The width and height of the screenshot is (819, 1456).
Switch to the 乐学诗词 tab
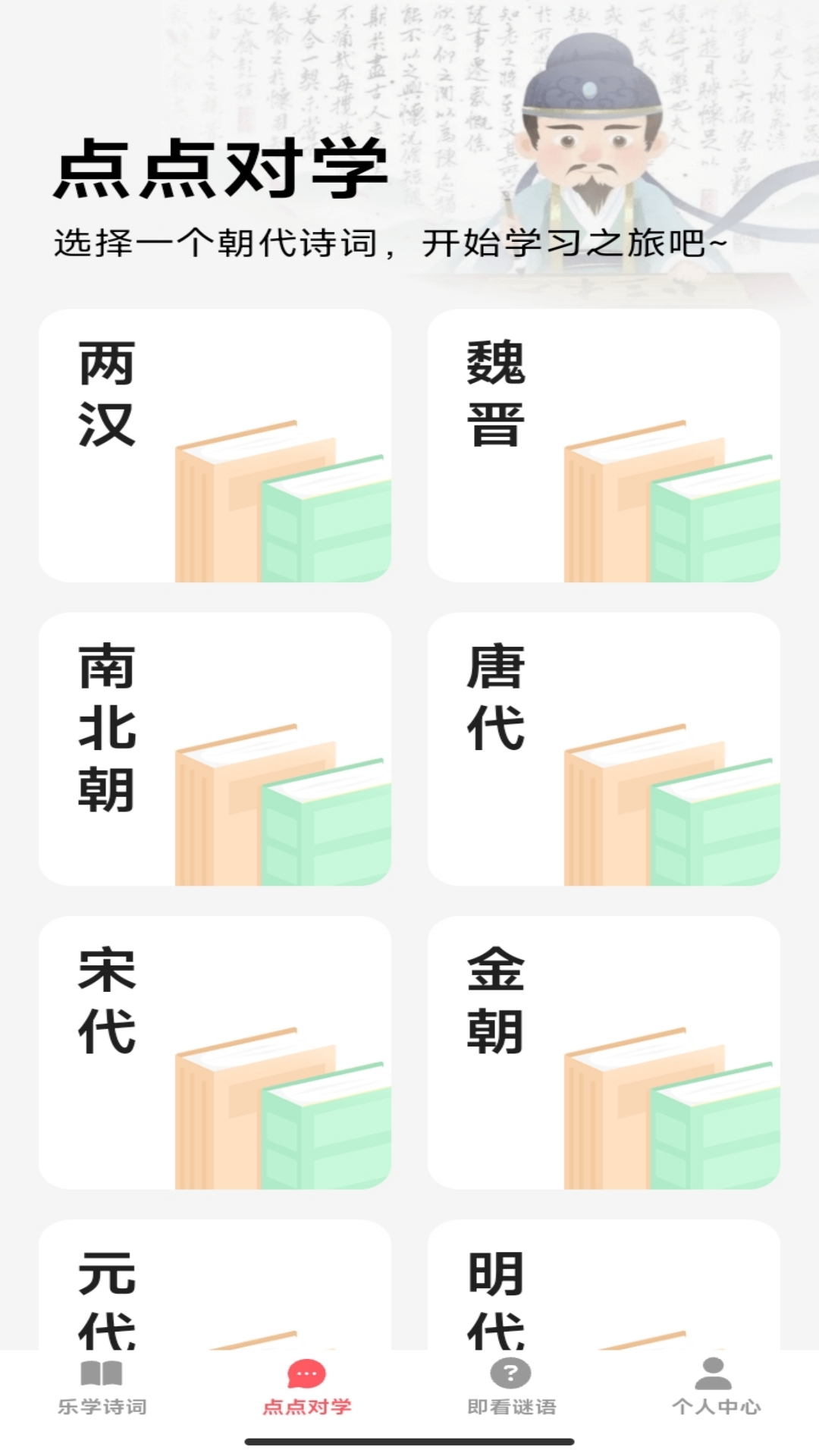[102, 1389]
